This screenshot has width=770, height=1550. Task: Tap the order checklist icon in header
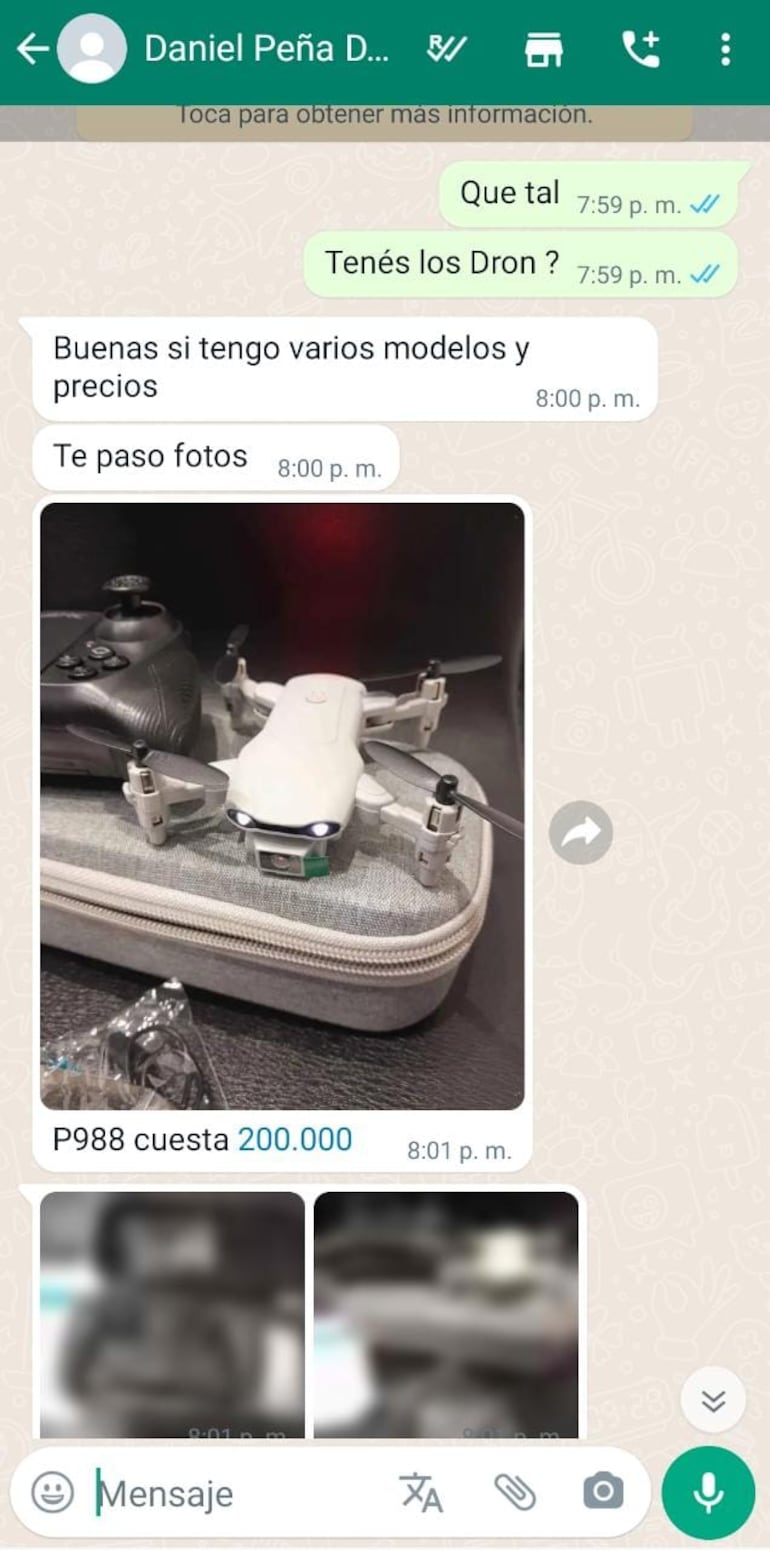point(444,48)
